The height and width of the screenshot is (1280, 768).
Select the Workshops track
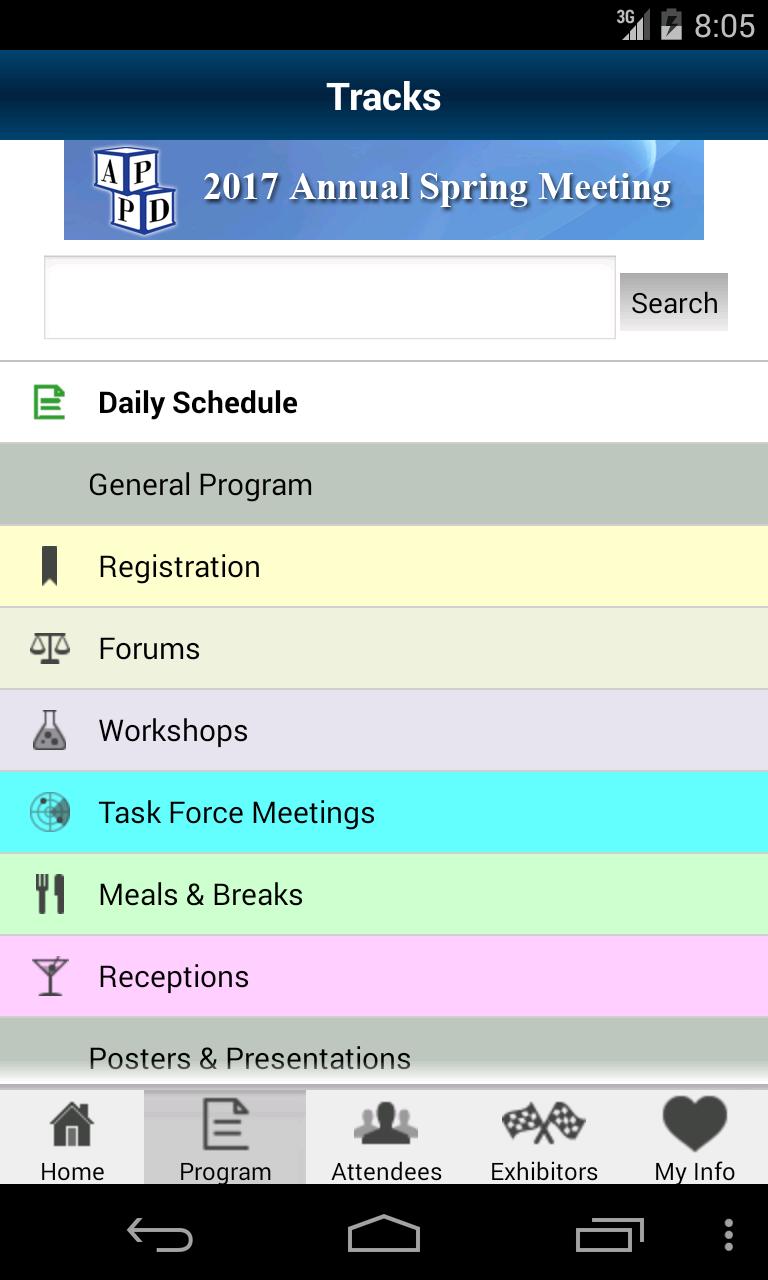(x=384, y=731)
